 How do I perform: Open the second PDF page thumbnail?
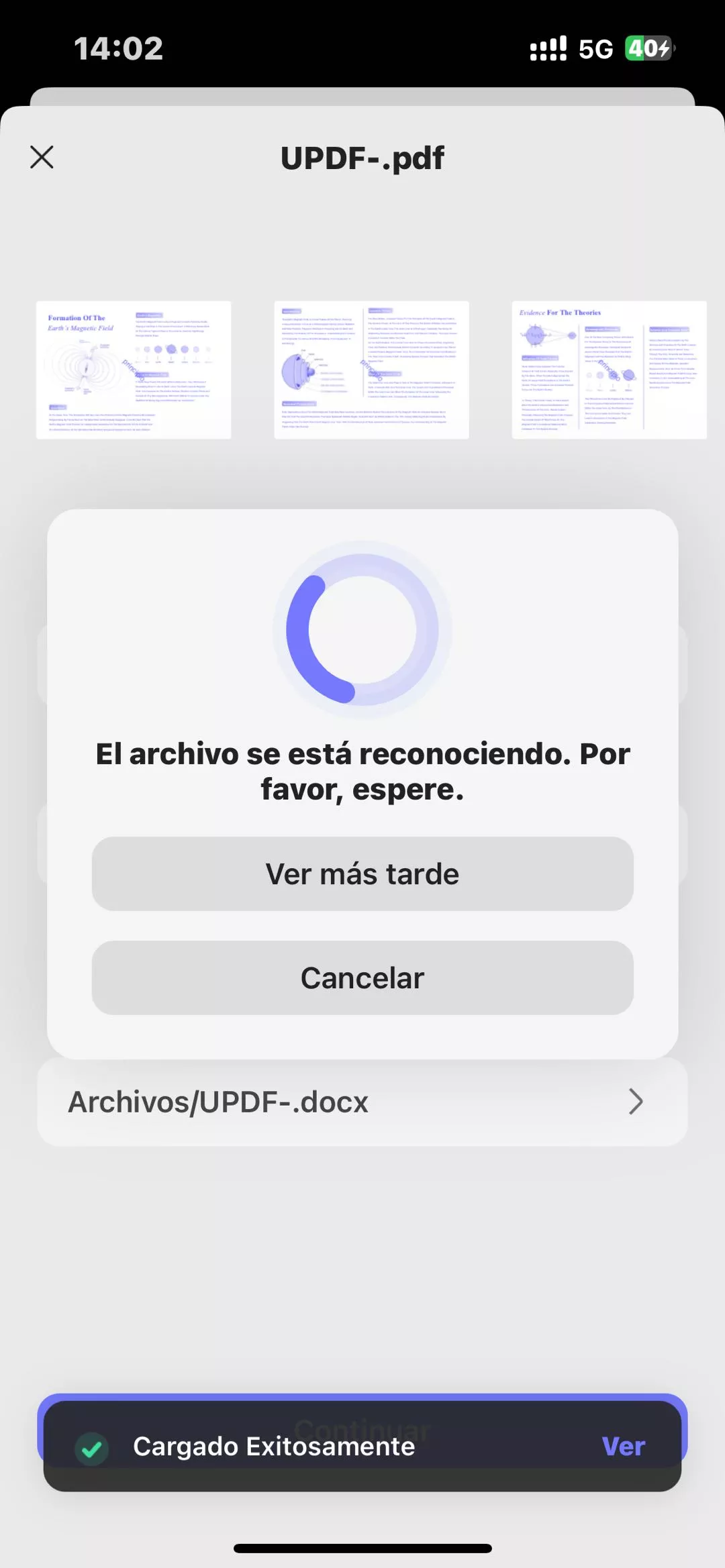click(371, 370)
